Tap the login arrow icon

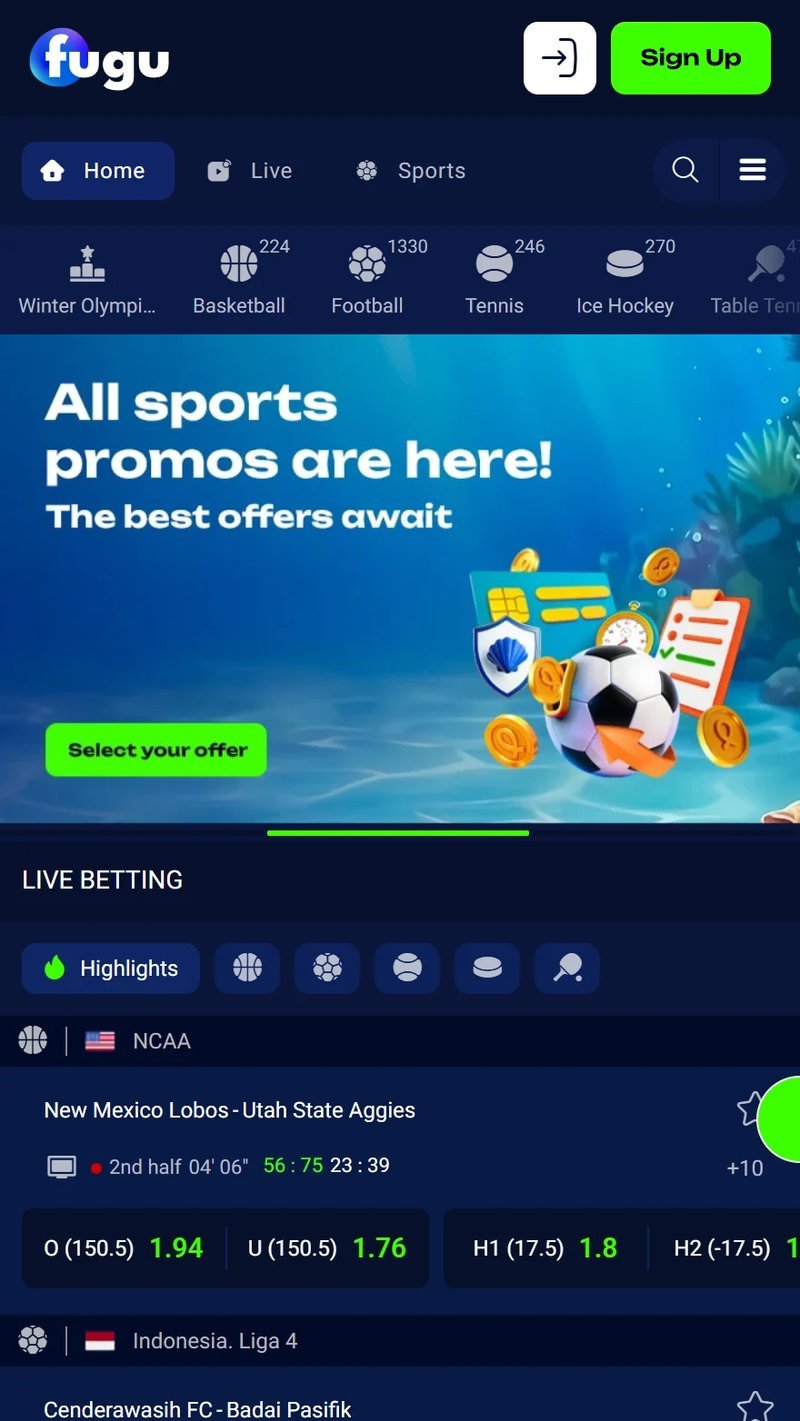point(560,58)
